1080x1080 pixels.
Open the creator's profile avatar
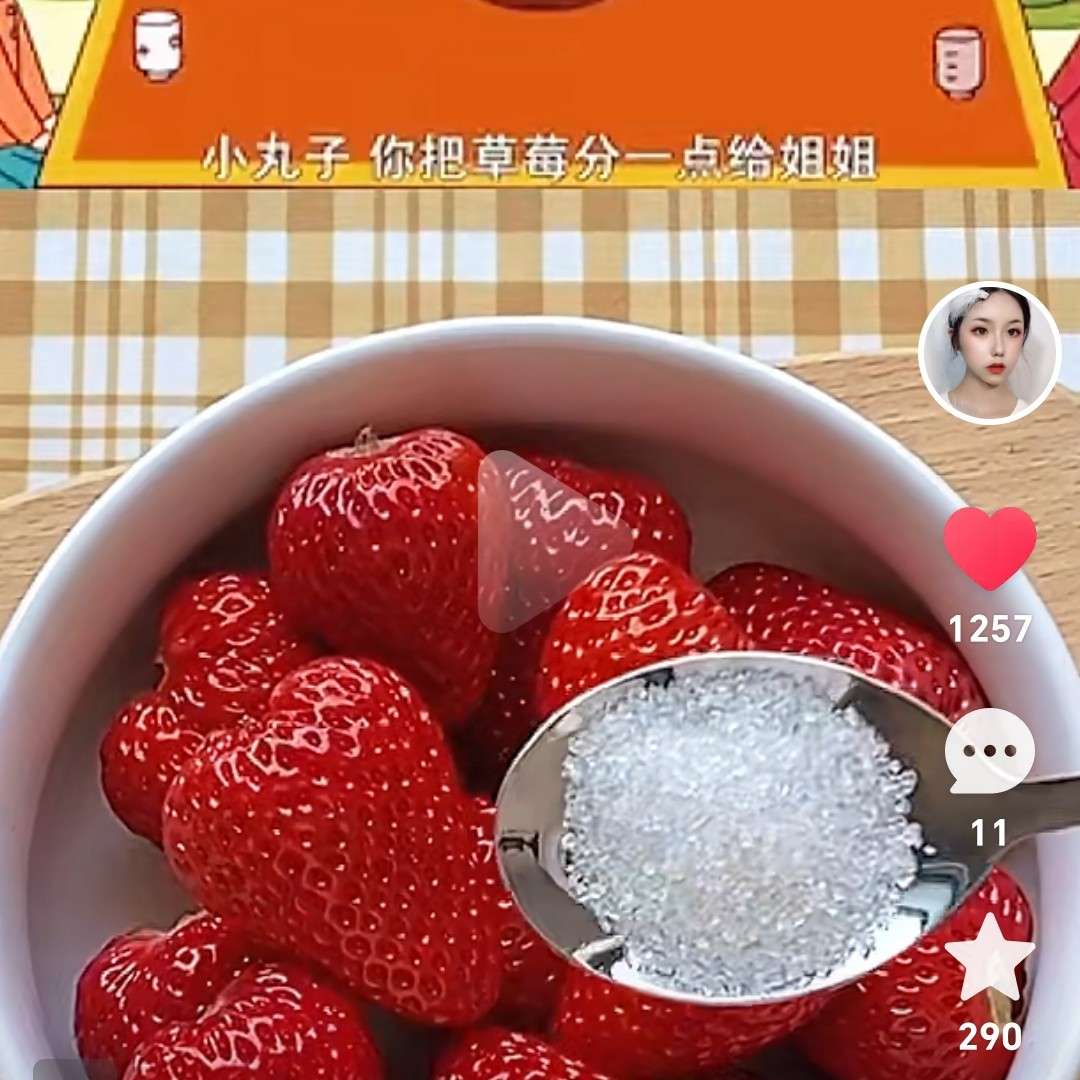989,353
